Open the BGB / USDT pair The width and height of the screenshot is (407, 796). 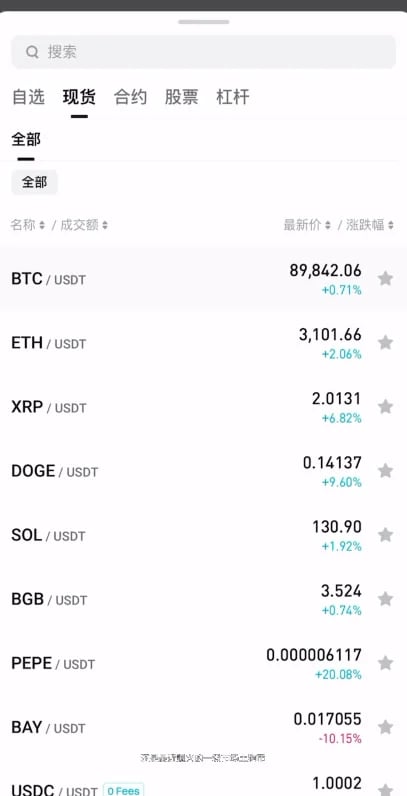coord(203,599)
